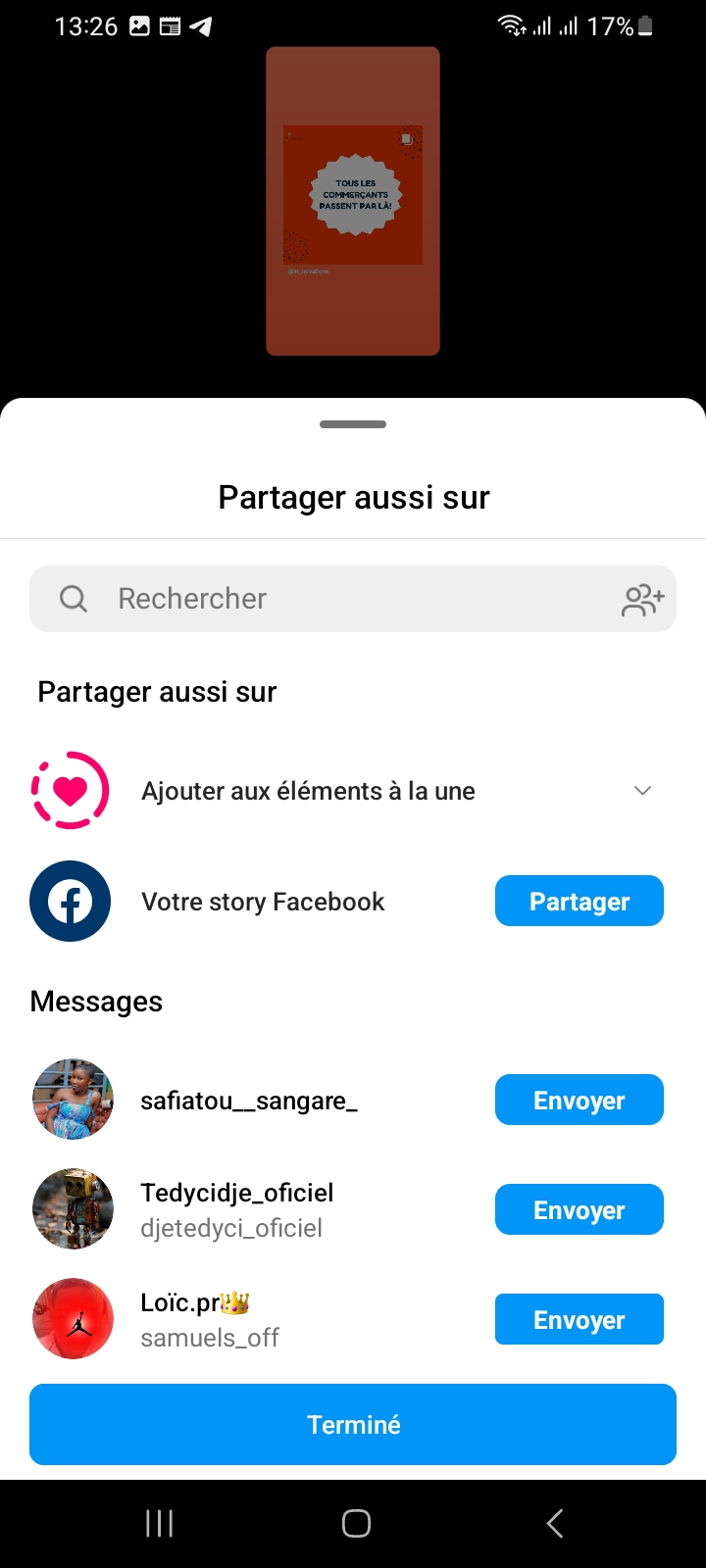
Task: Tap the Rechercher search field
Action: 333,599
